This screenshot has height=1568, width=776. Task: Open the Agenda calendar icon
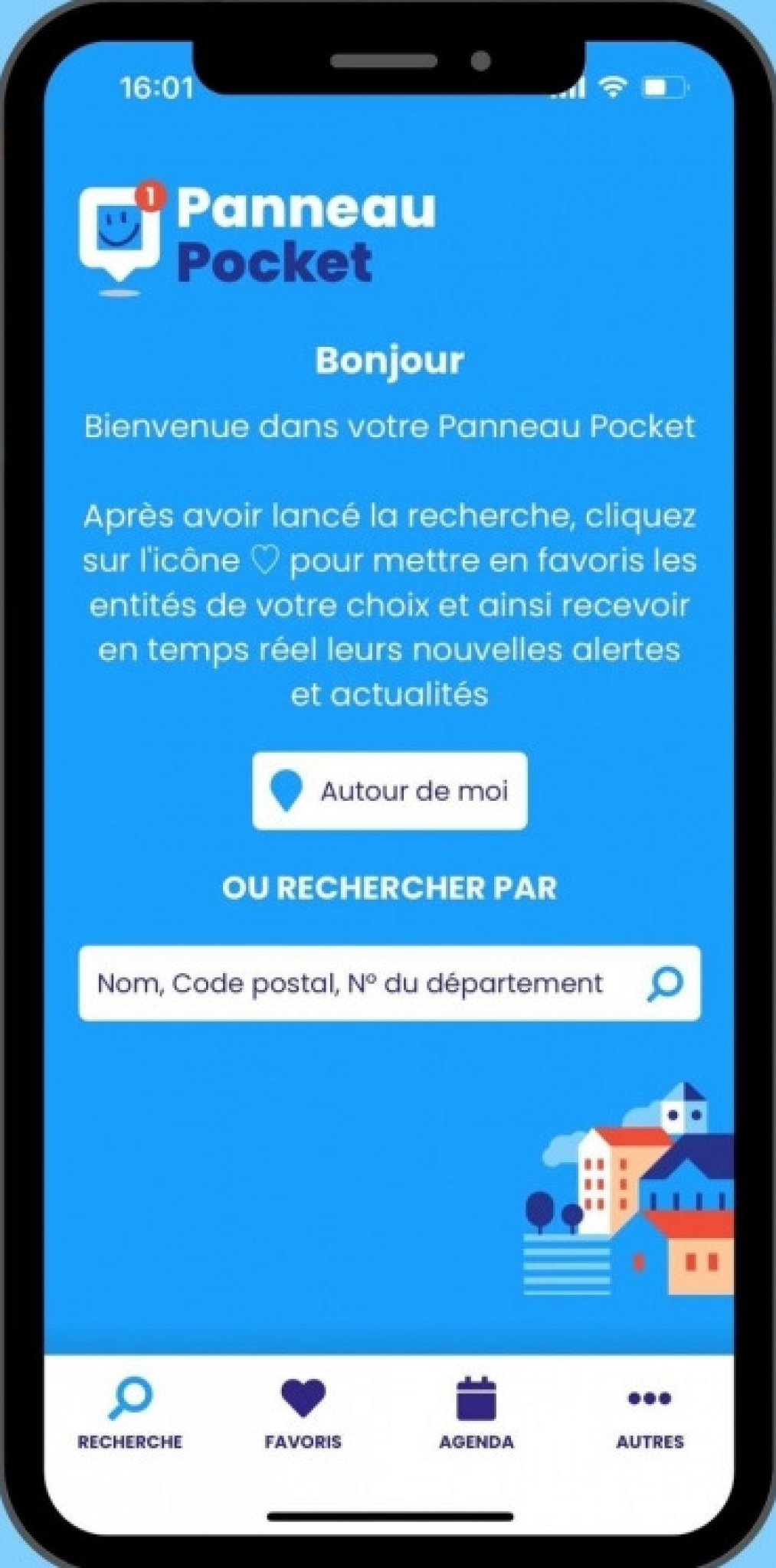[x=476, y=1398]
